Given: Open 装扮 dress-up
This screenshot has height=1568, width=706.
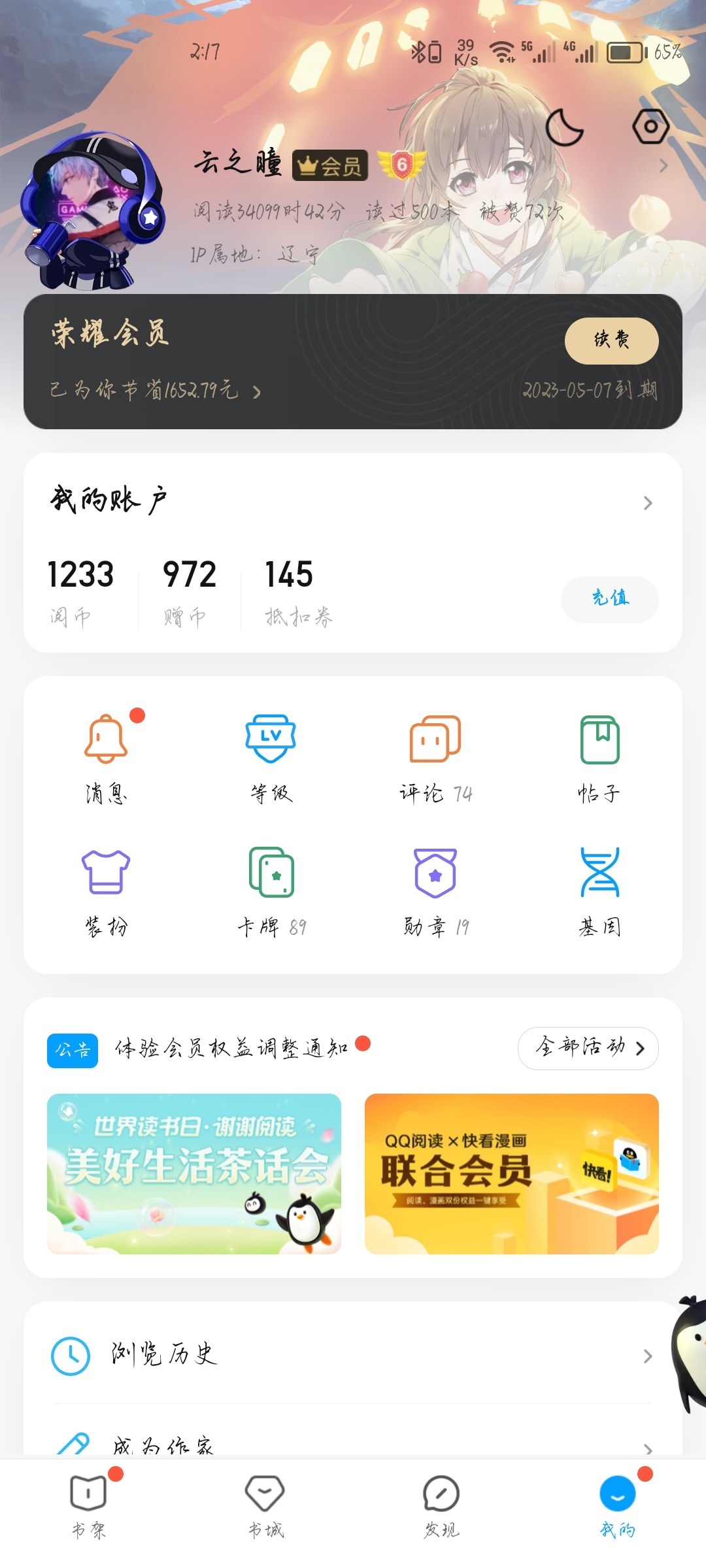Looking at the screenshot, I should pyautogui.click(x=106, y=891).
